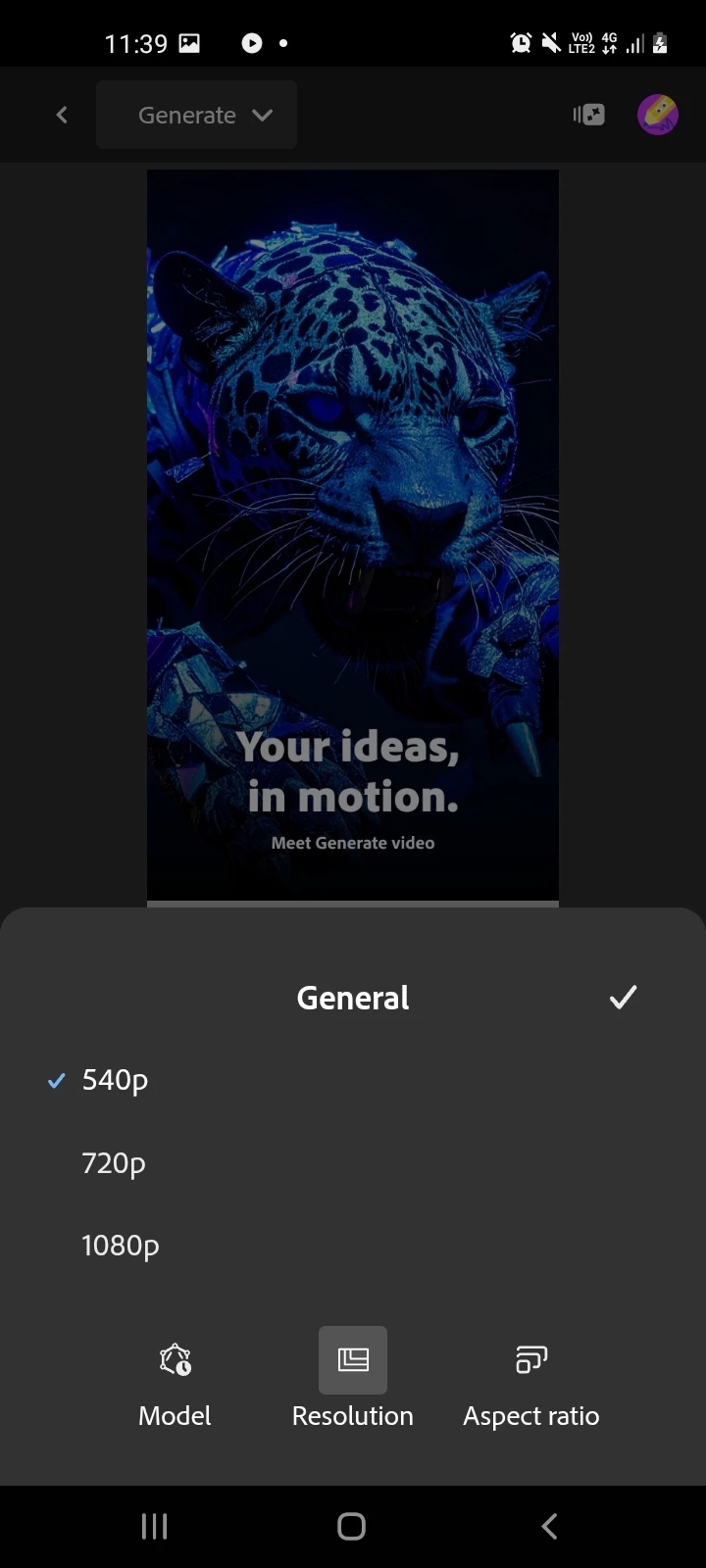The width and height of the screenshot is (706, 1568).
Task: Select 540p resolution
Action: (x=115, y=1080)
